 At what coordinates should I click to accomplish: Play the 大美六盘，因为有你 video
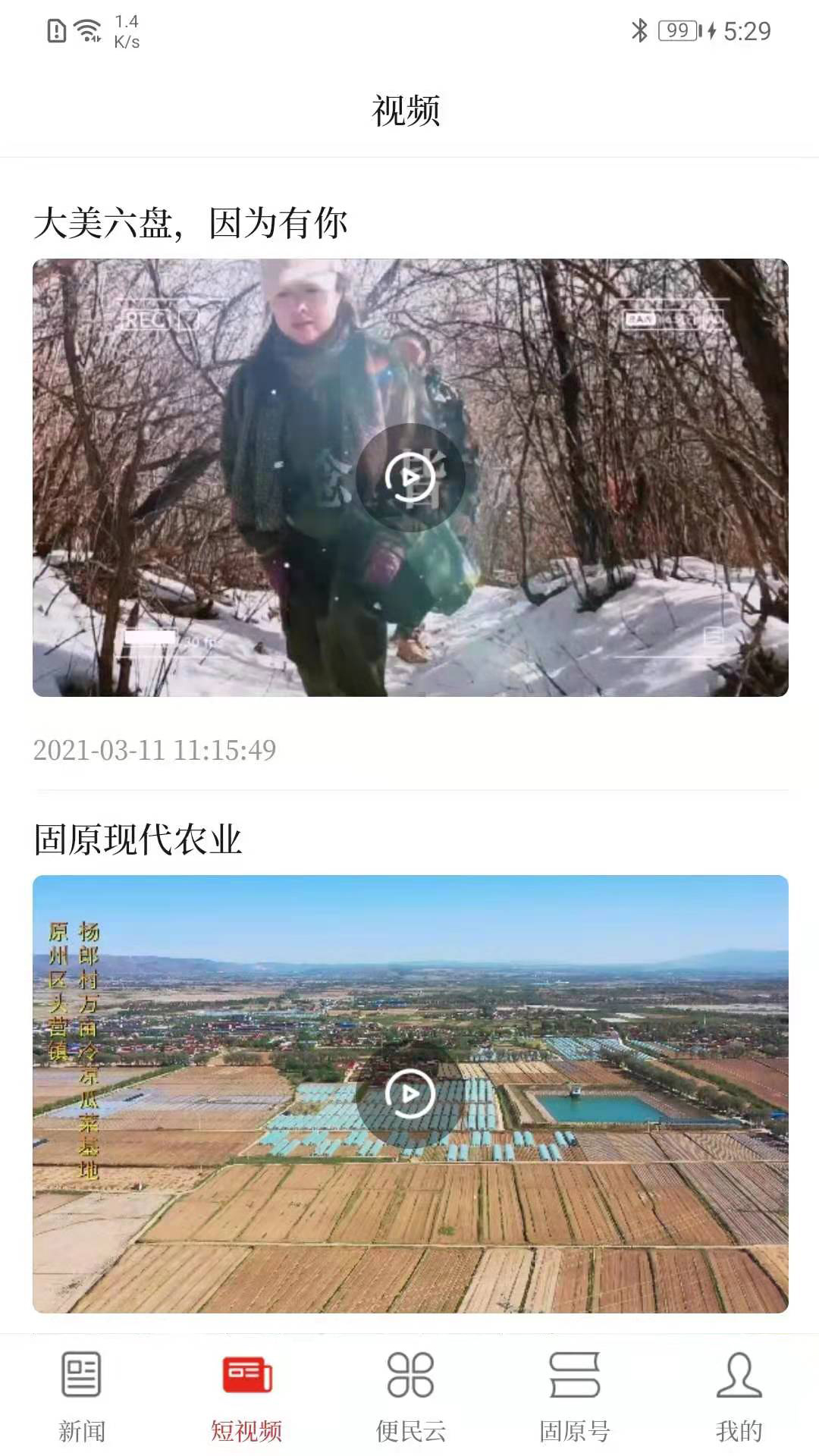(x=409, y=478)
